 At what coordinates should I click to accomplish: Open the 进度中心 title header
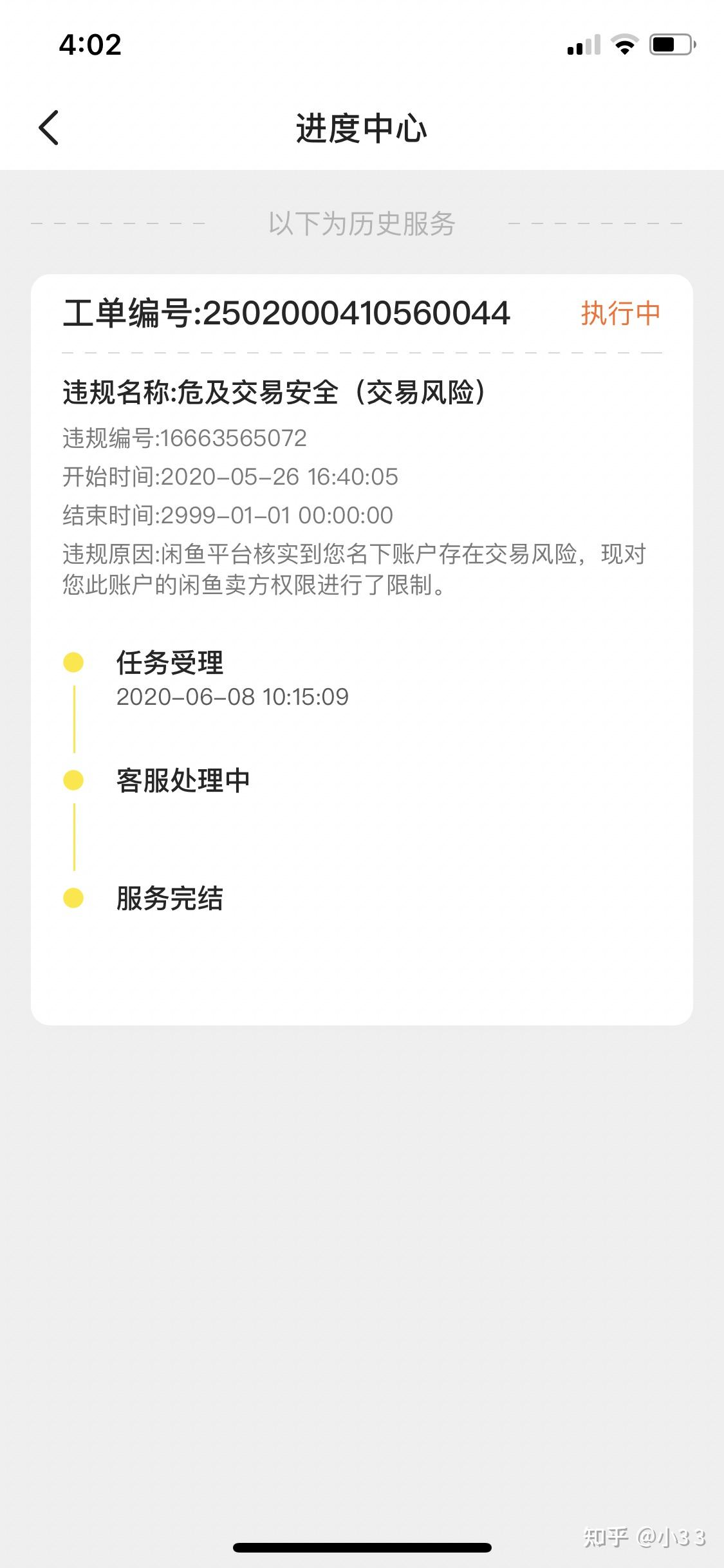click(362, 127)
